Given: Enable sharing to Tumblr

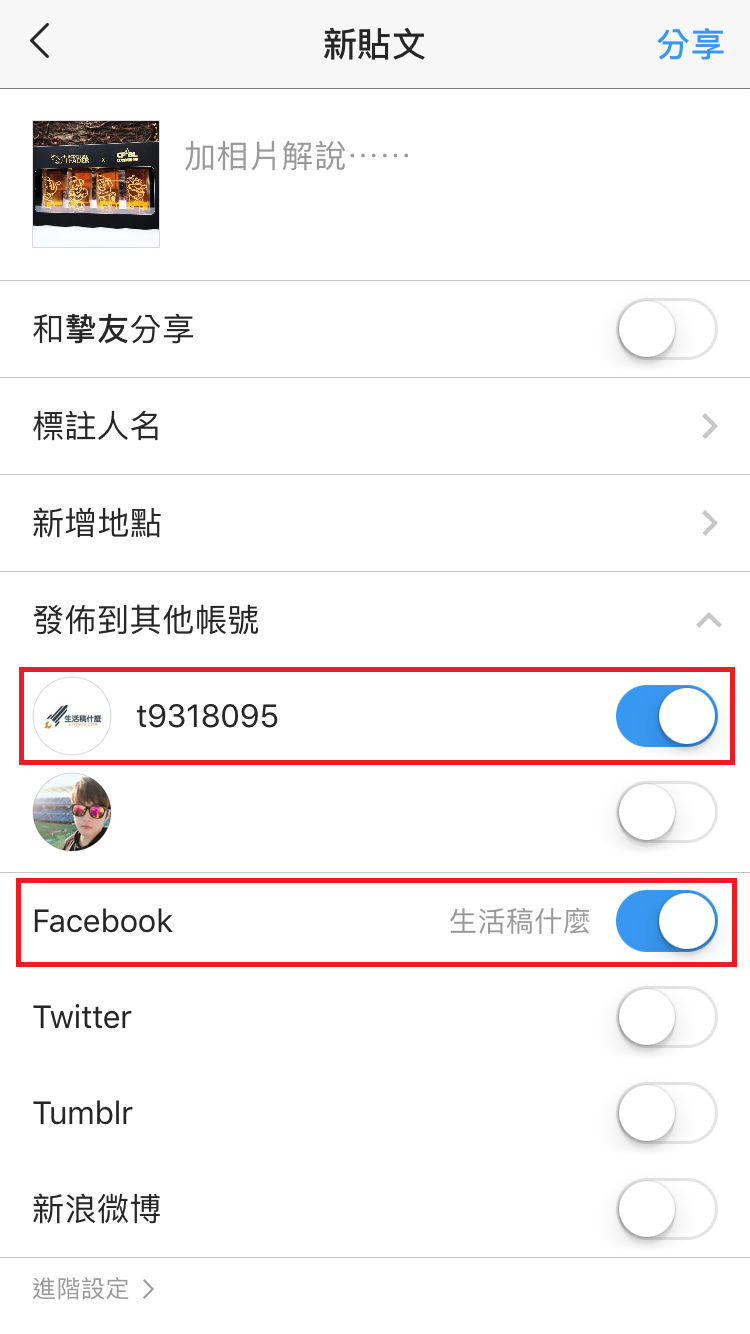Looking at the screenshot, I should click(x=667, y=1113).
